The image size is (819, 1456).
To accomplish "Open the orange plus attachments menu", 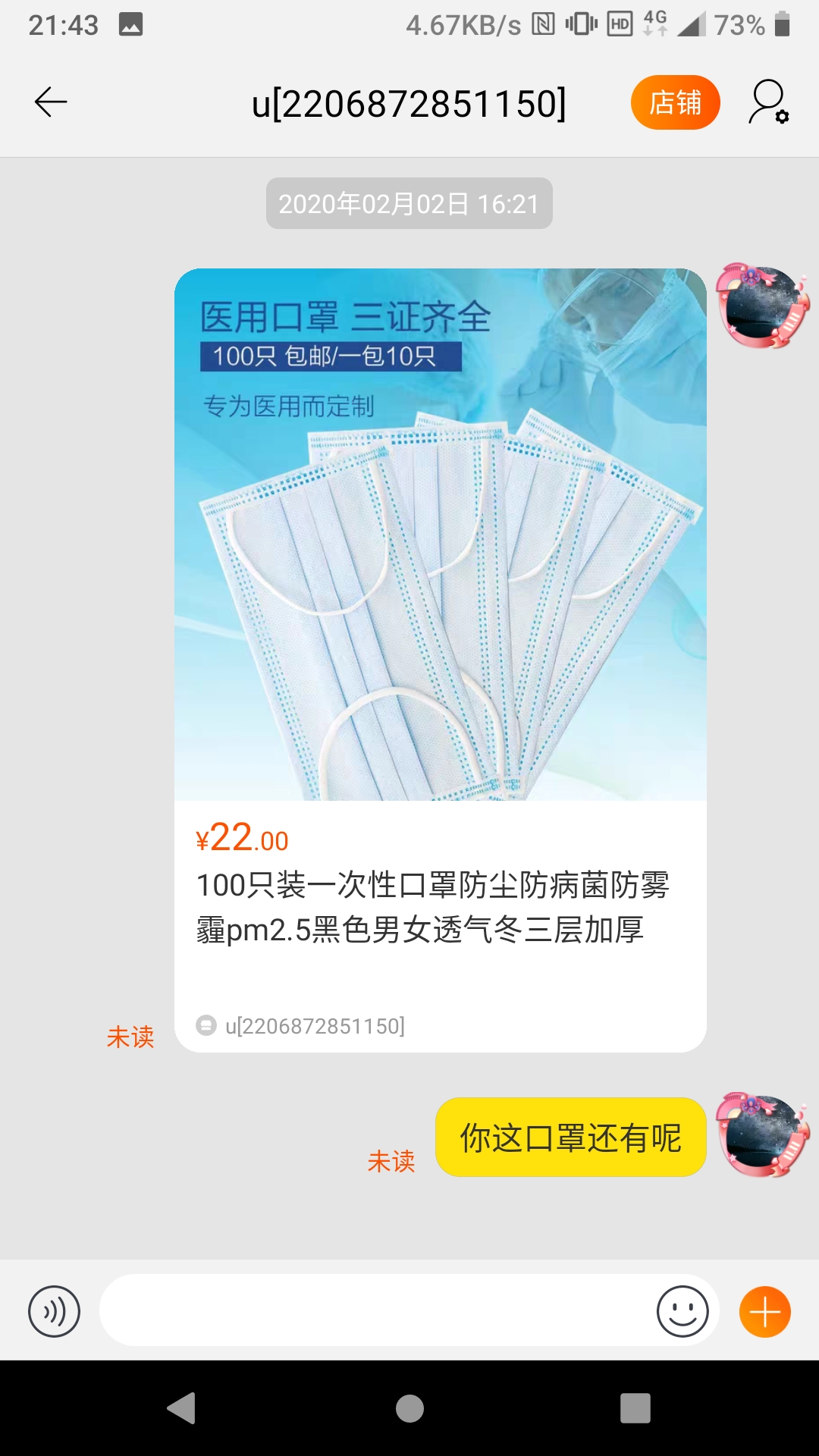I will pyautogui.click(x=764, y=1311).
